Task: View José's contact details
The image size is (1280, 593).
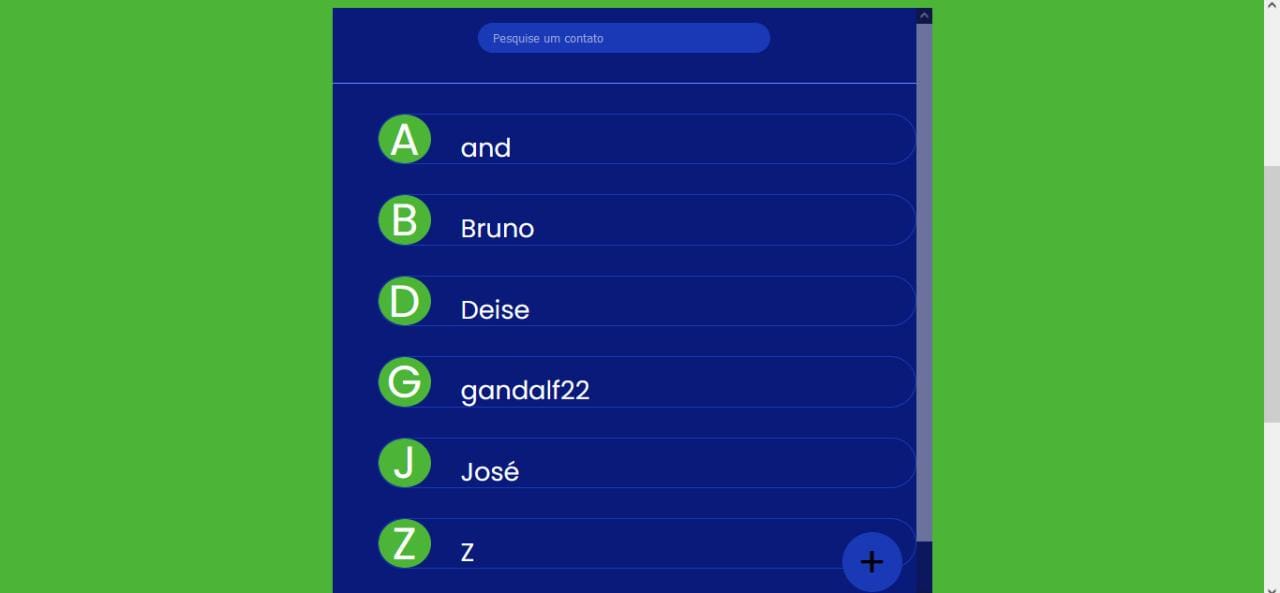Action: [645, 464]
